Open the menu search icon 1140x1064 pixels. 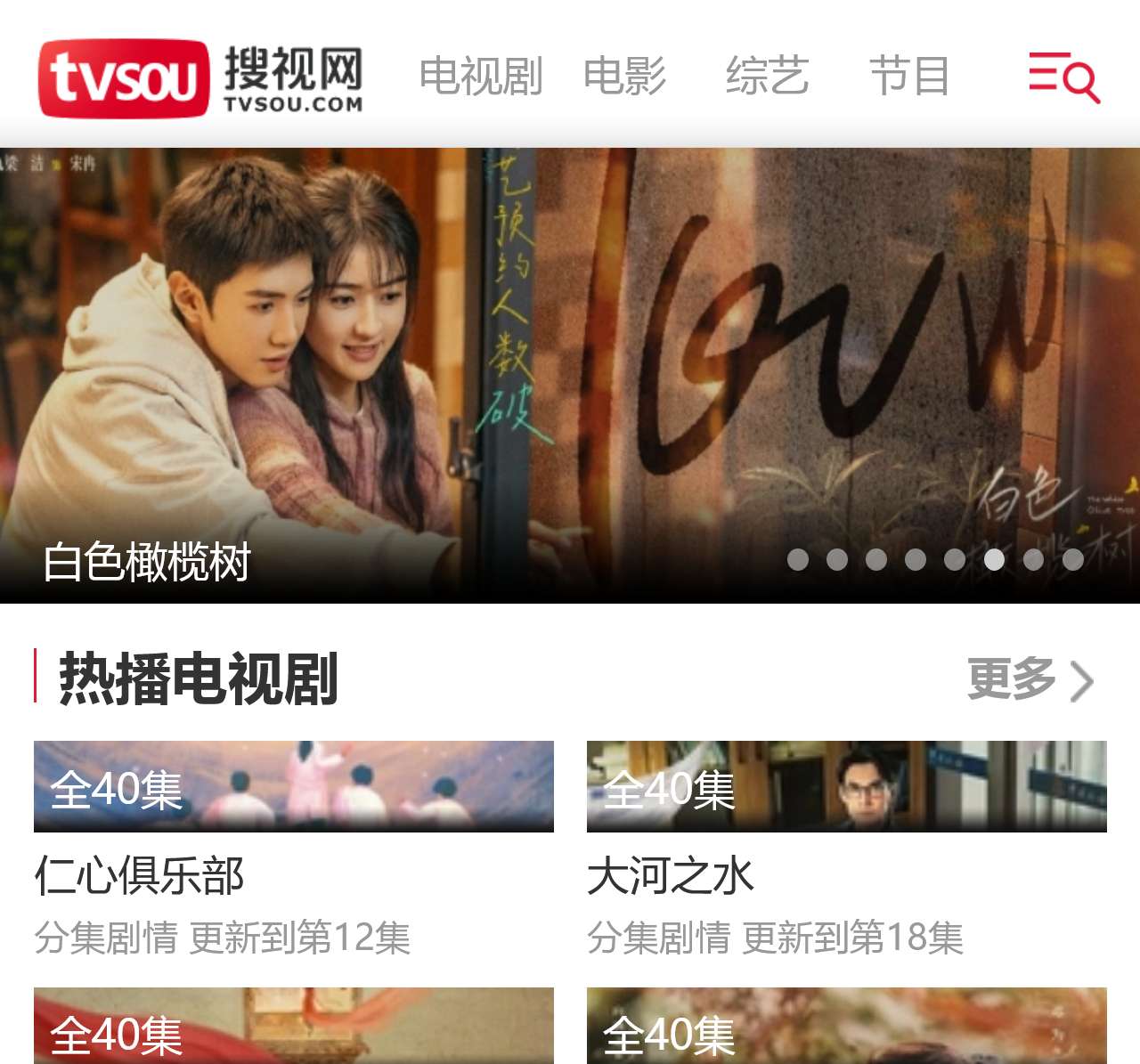coord(1063,77)
